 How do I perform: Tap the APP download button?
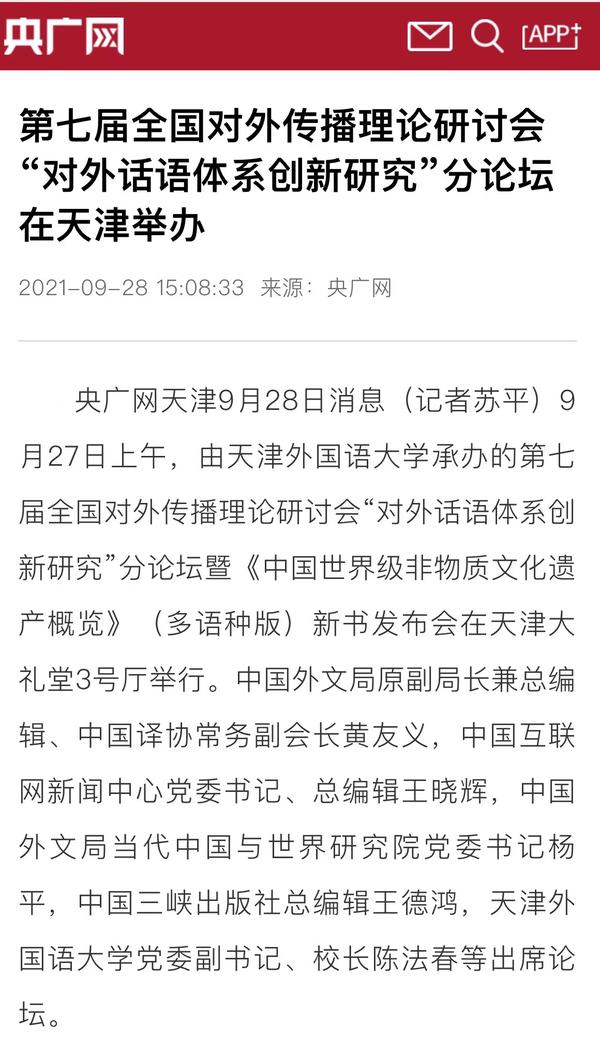pos(551,35)
